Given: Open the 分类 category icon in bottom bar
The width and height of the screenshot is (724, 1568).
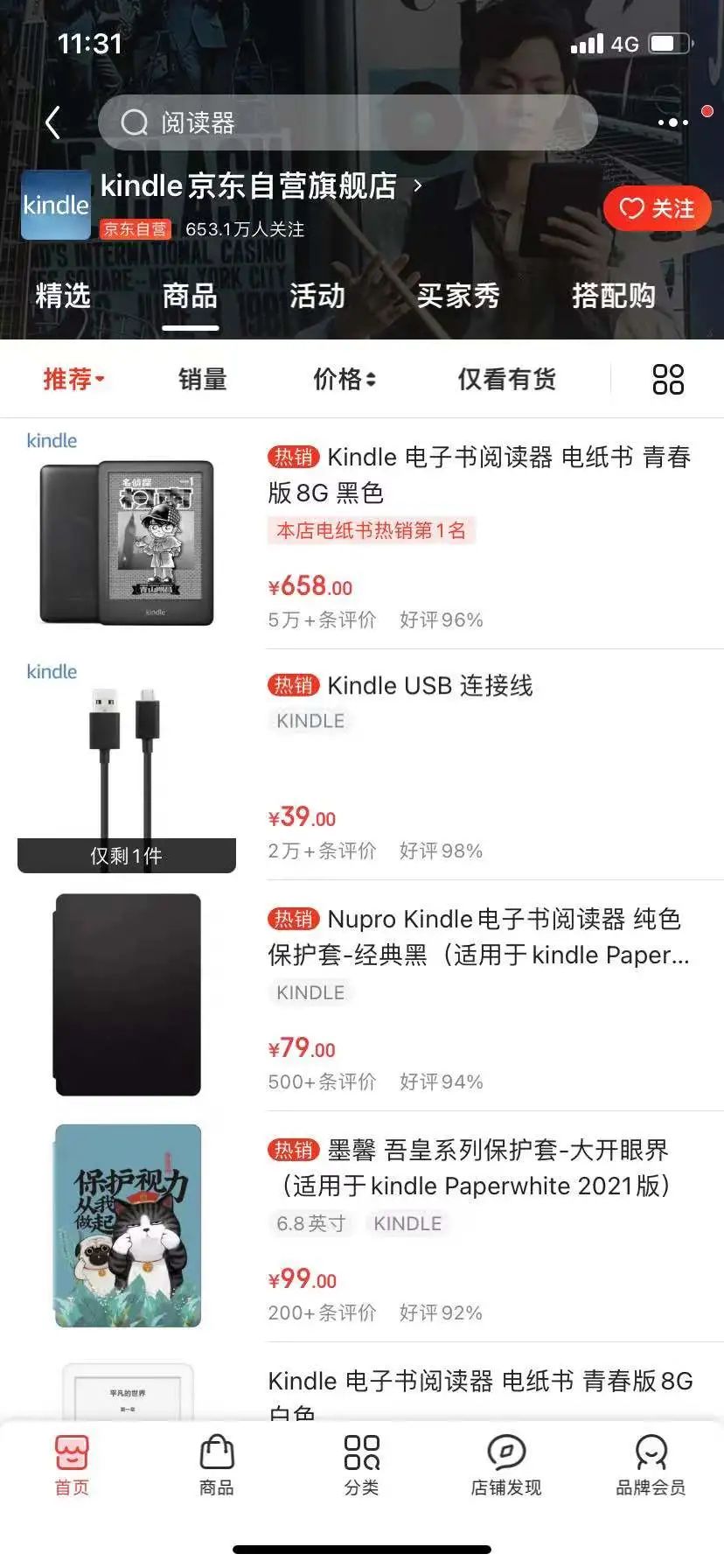Looking at the screenshot, I should pyautogui.click(x=360, y=1457).
